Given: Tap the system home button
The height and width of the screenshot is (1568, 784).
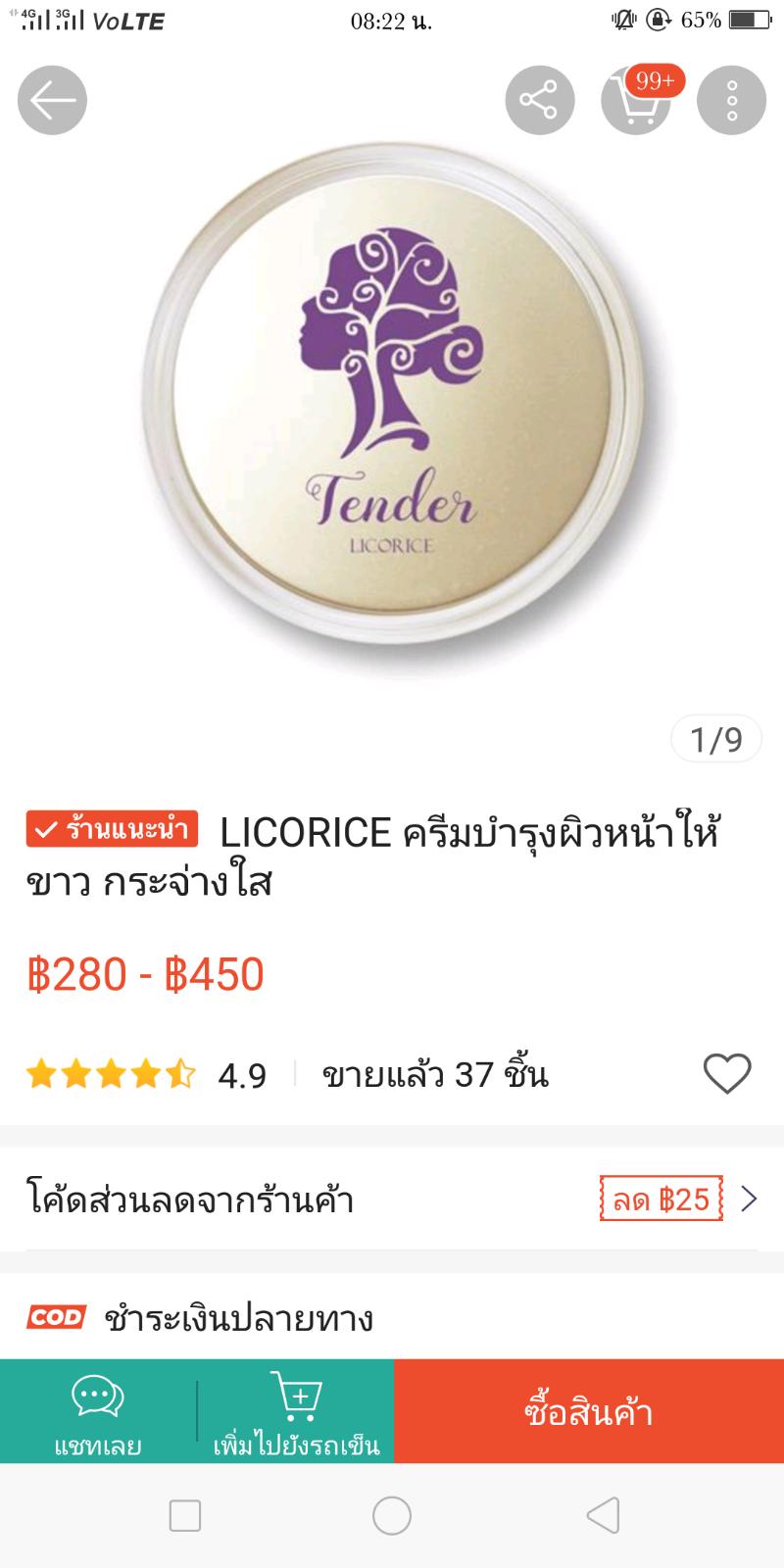Looking at the screenshot, I should [392, 1515].
